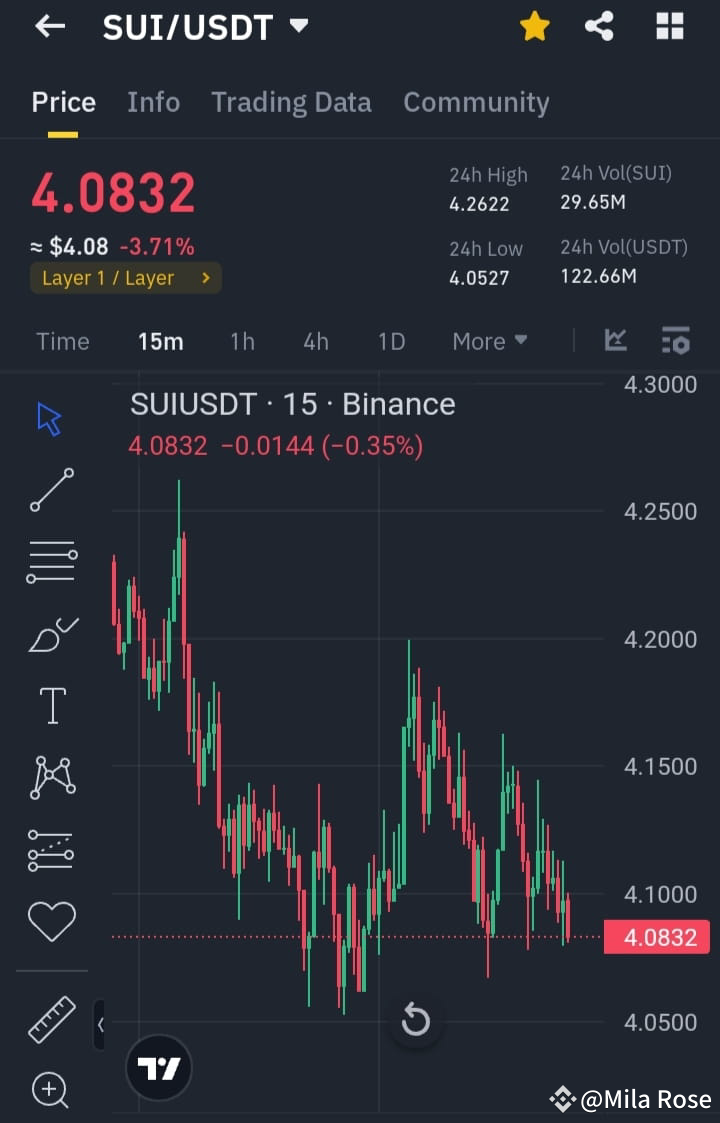
Task: Open chart zoom-in magnifier tool
Action: point(51,1090)
